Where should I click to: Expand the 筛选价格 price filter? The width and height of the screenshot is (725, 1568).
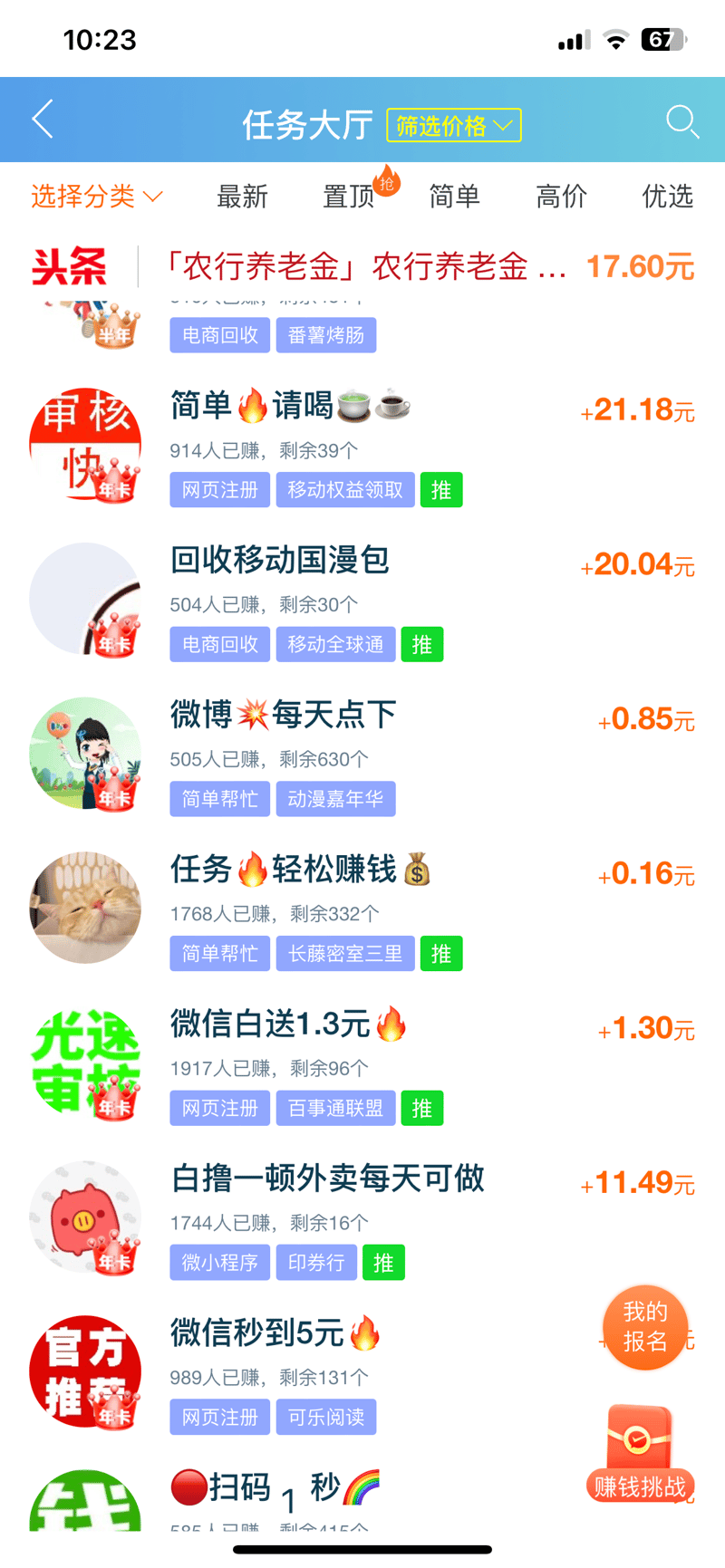pyautogui.click(x=454, y=125)
